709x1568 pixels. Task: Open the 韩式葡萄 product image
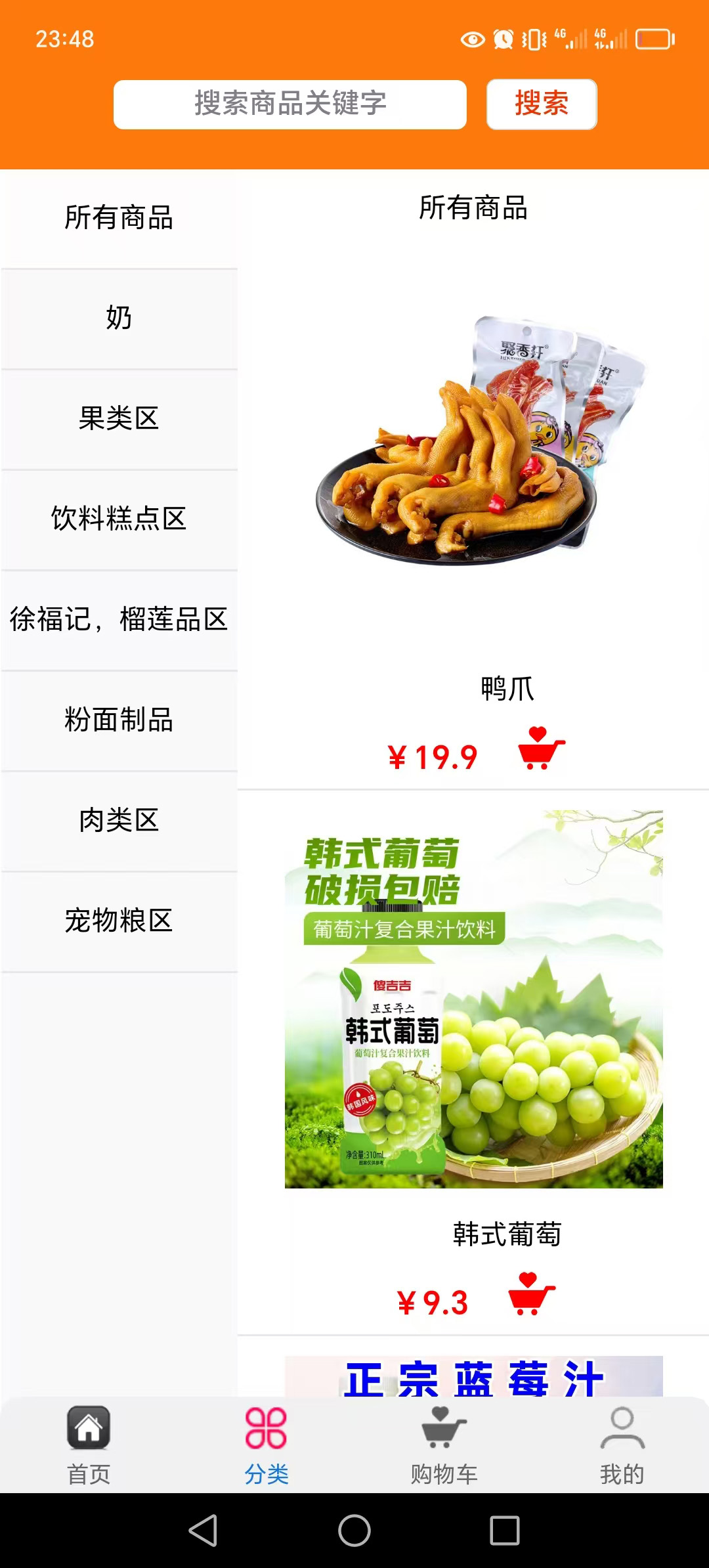pyautogui.click(x=473, y=999)
